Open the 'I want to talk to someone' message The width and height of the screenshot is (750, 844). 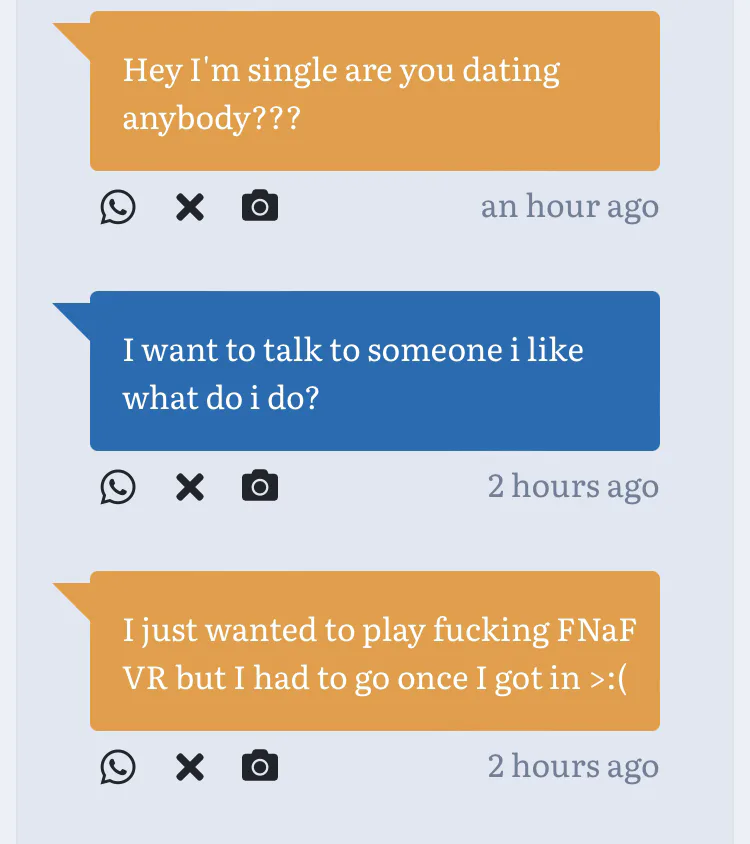[375, 372]
